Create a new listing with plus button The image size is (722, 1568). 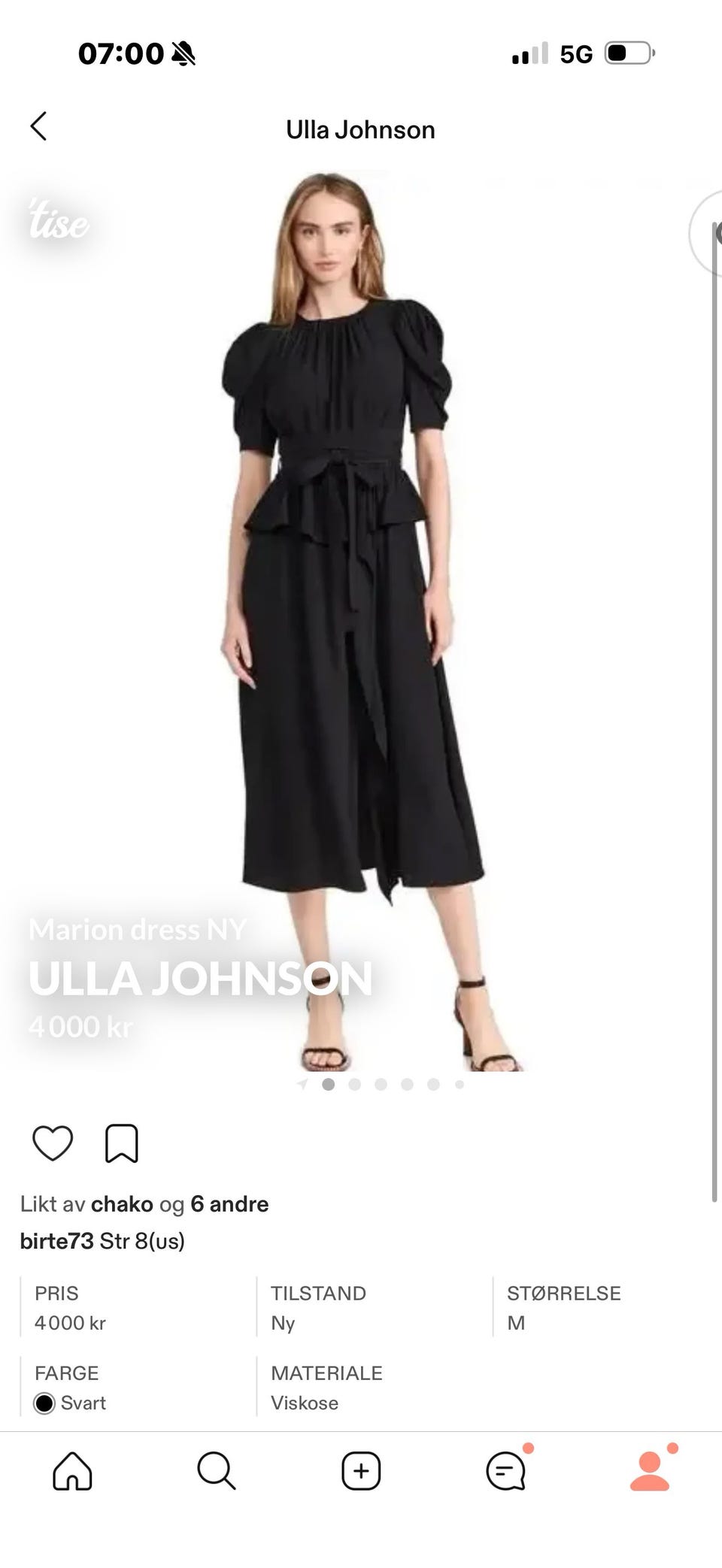[x=361, y=1470]
